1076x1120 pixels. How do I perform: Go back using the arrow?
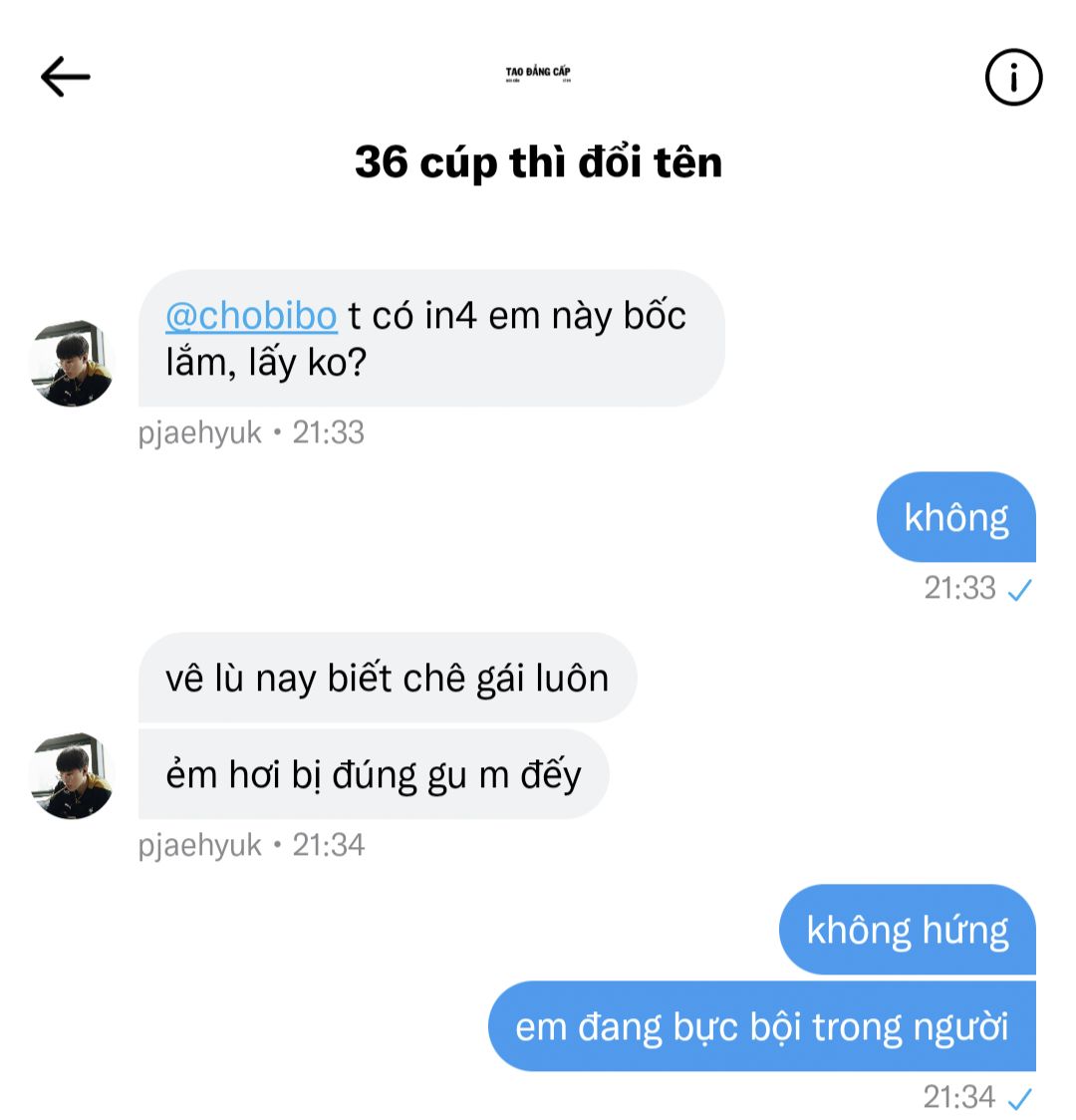66,77
